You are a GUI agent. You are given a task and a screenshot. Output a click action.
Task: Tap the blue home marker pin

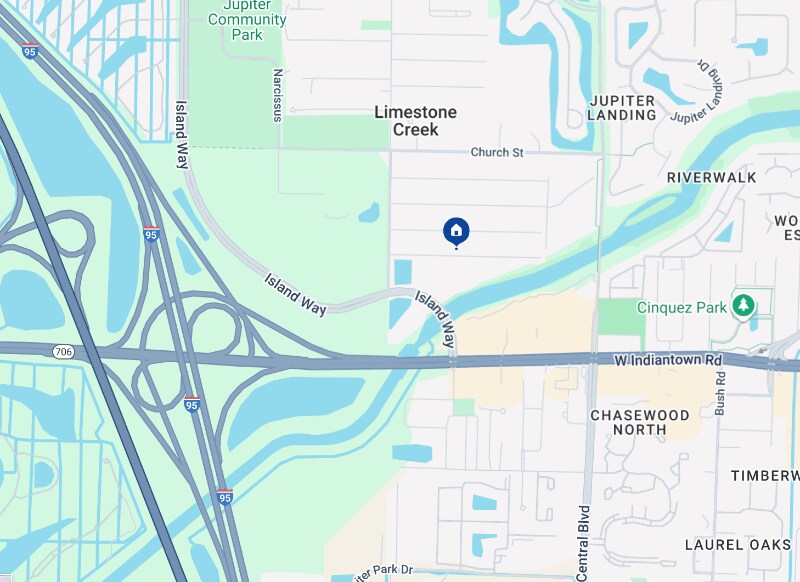(x=456, y=232)
